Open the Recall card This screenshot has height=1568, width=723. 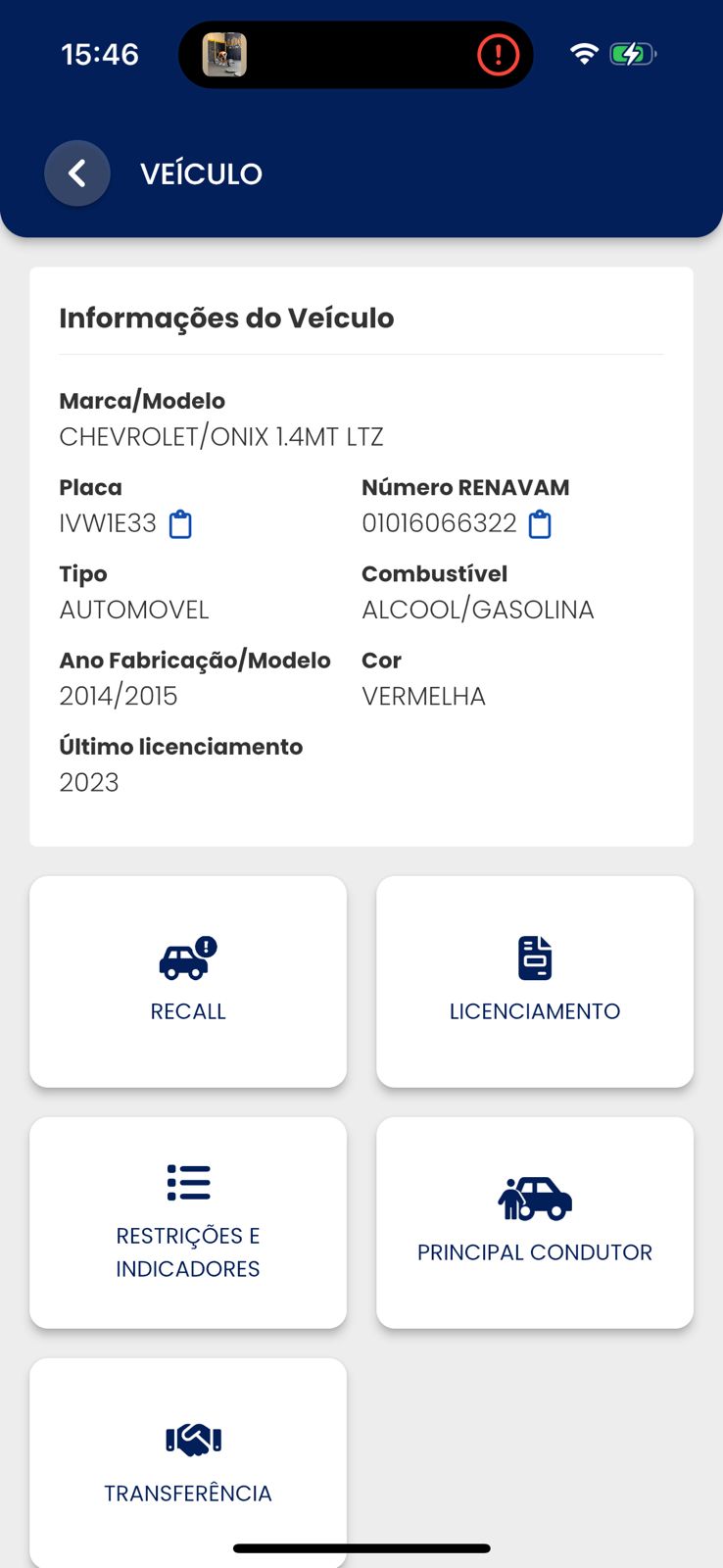[188, 981]
